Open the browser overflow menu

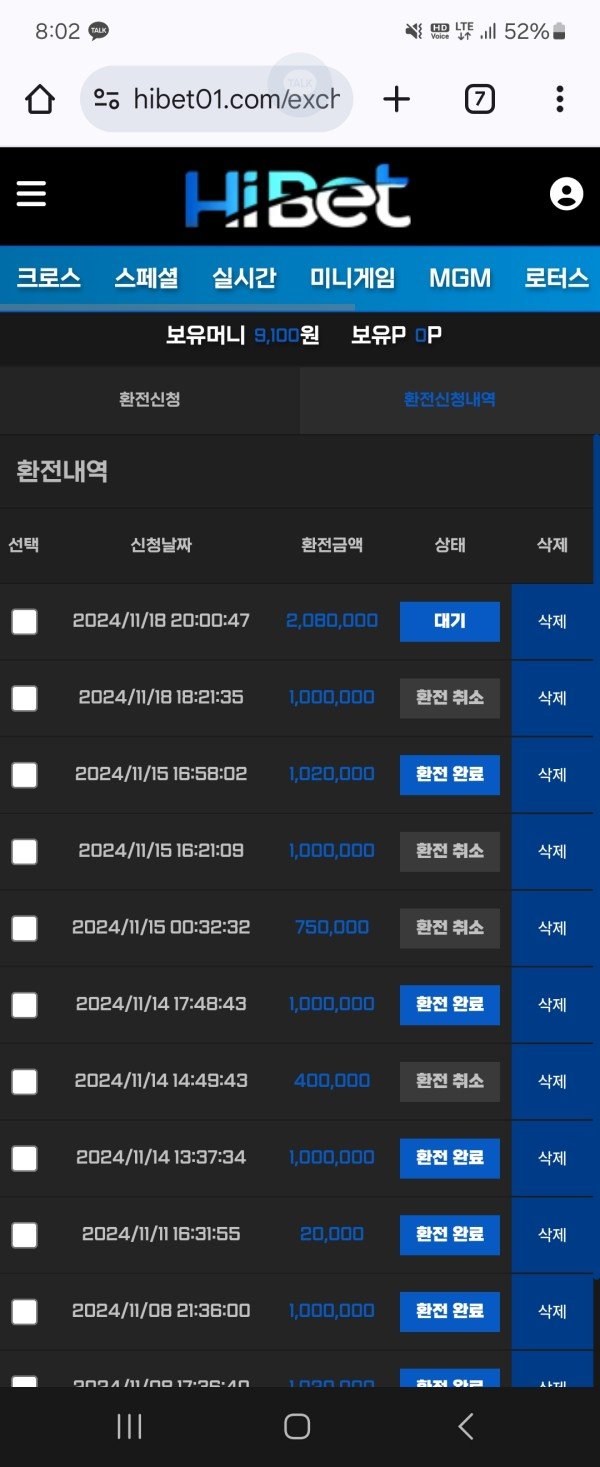coord(559,99)
